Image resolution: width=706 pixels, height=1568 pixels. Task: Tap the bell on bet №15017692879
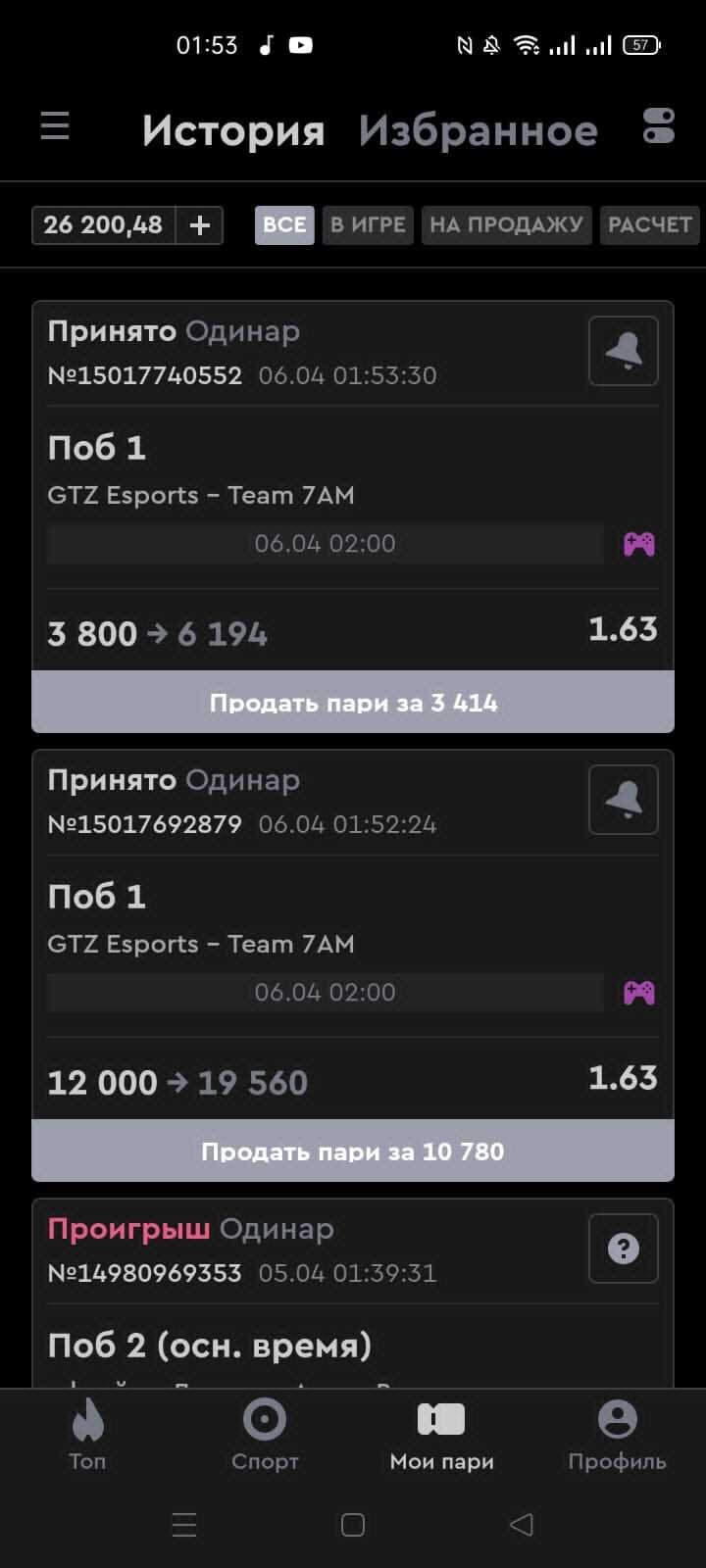point(624,800)
